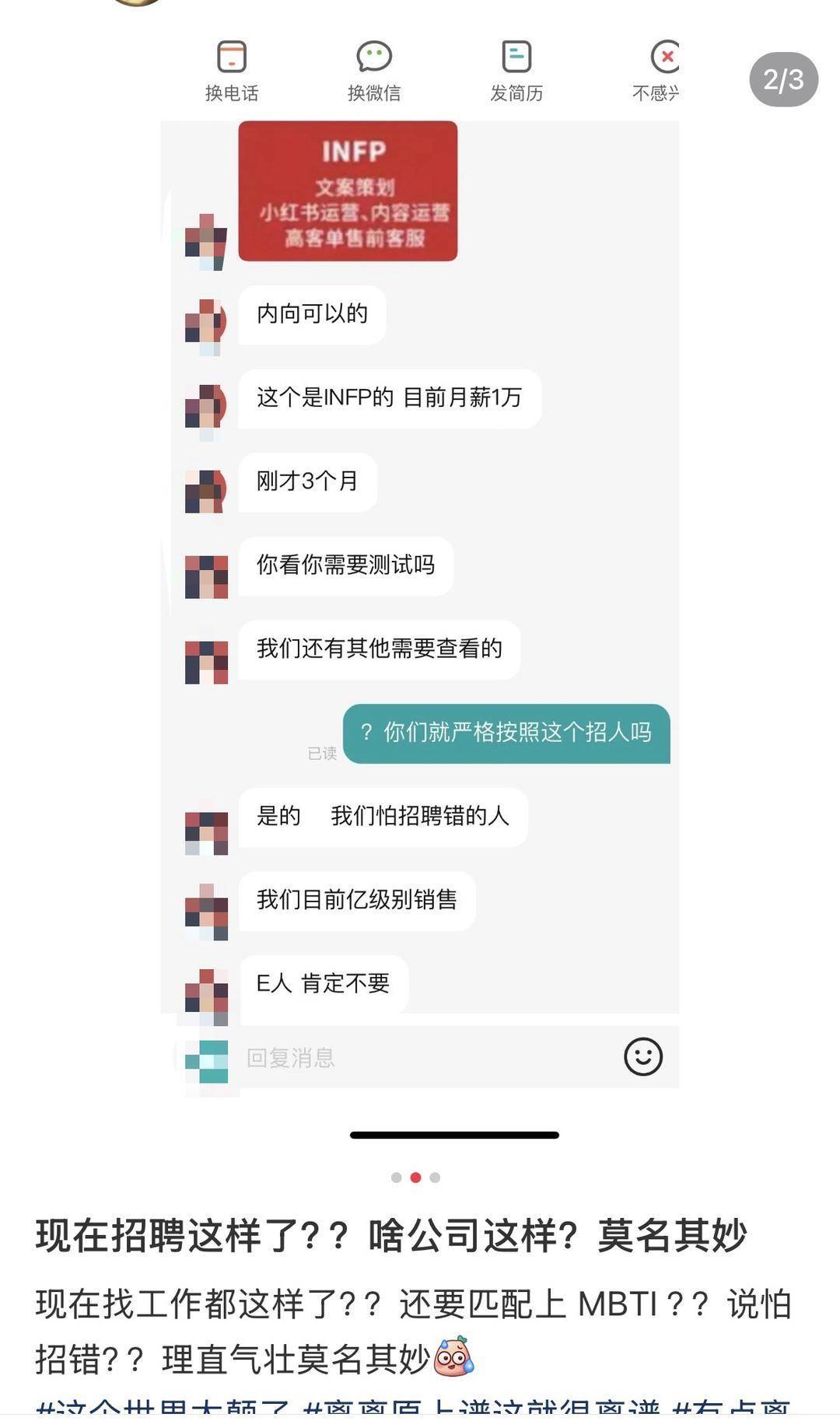Screen dimensions: 840x1421
Task: Tap the image carousel page indicator dots
Action: pyautogui.click(x=415, y=1178)
